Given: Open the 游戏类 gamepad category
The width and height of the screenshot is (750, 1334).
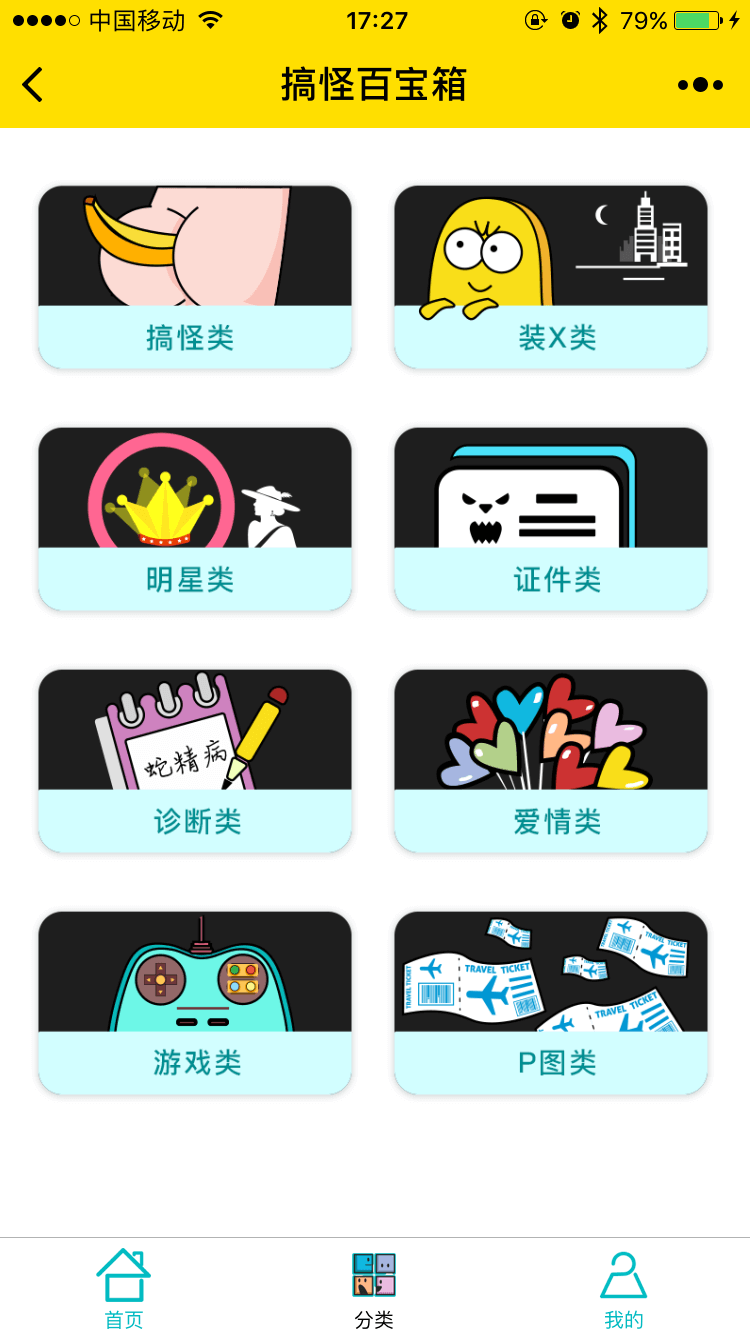Looking at the screenshot, I should tap(194, 1000).
